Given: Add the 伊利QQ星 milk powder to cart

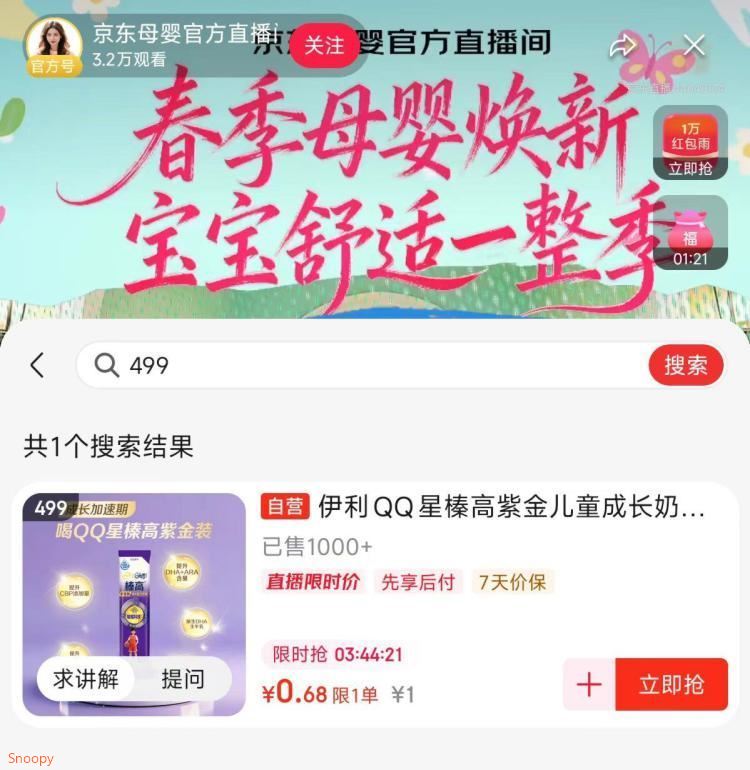Looking at the screenshot, I should pyautogui.click(x=589, y=685).
